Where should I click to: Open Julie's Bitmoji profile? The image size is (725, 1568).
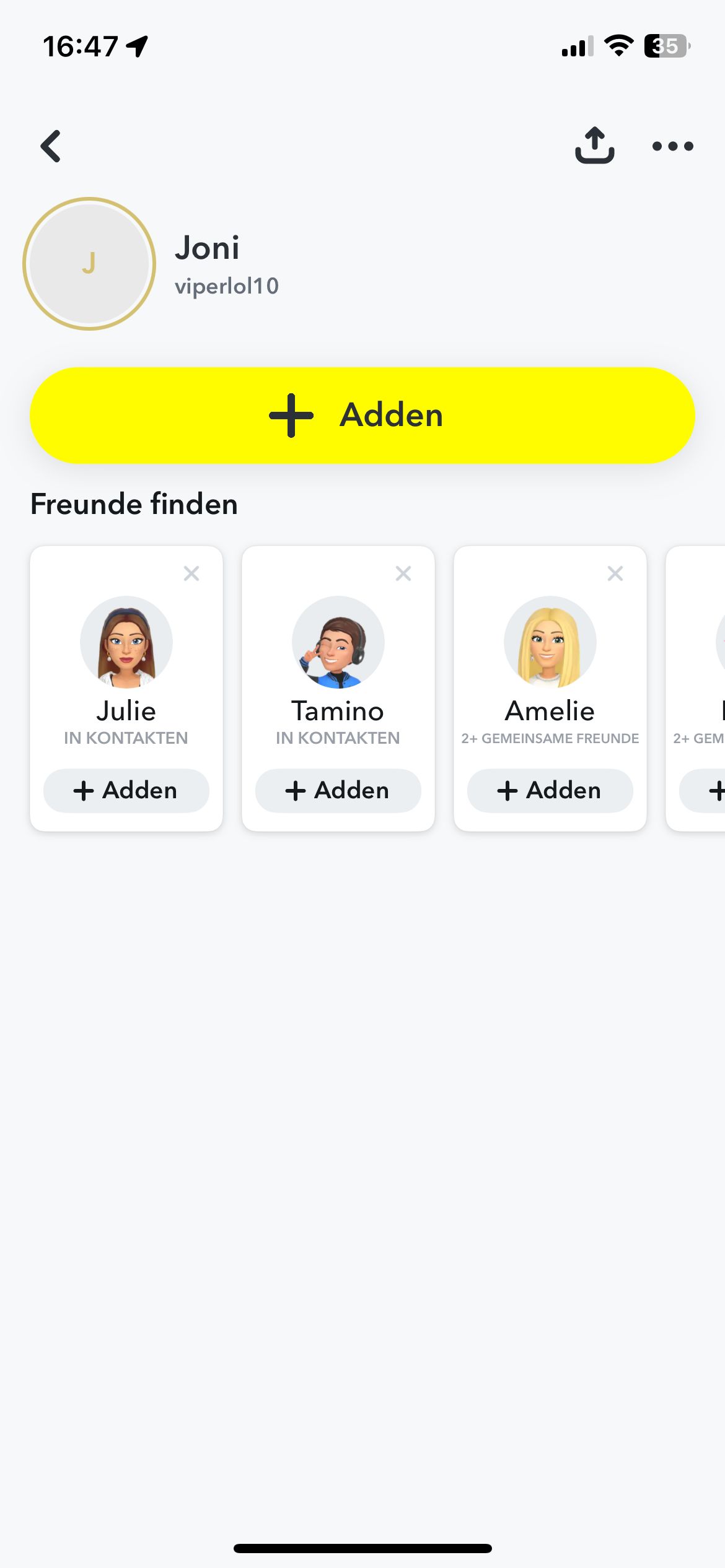click(126, 642)
